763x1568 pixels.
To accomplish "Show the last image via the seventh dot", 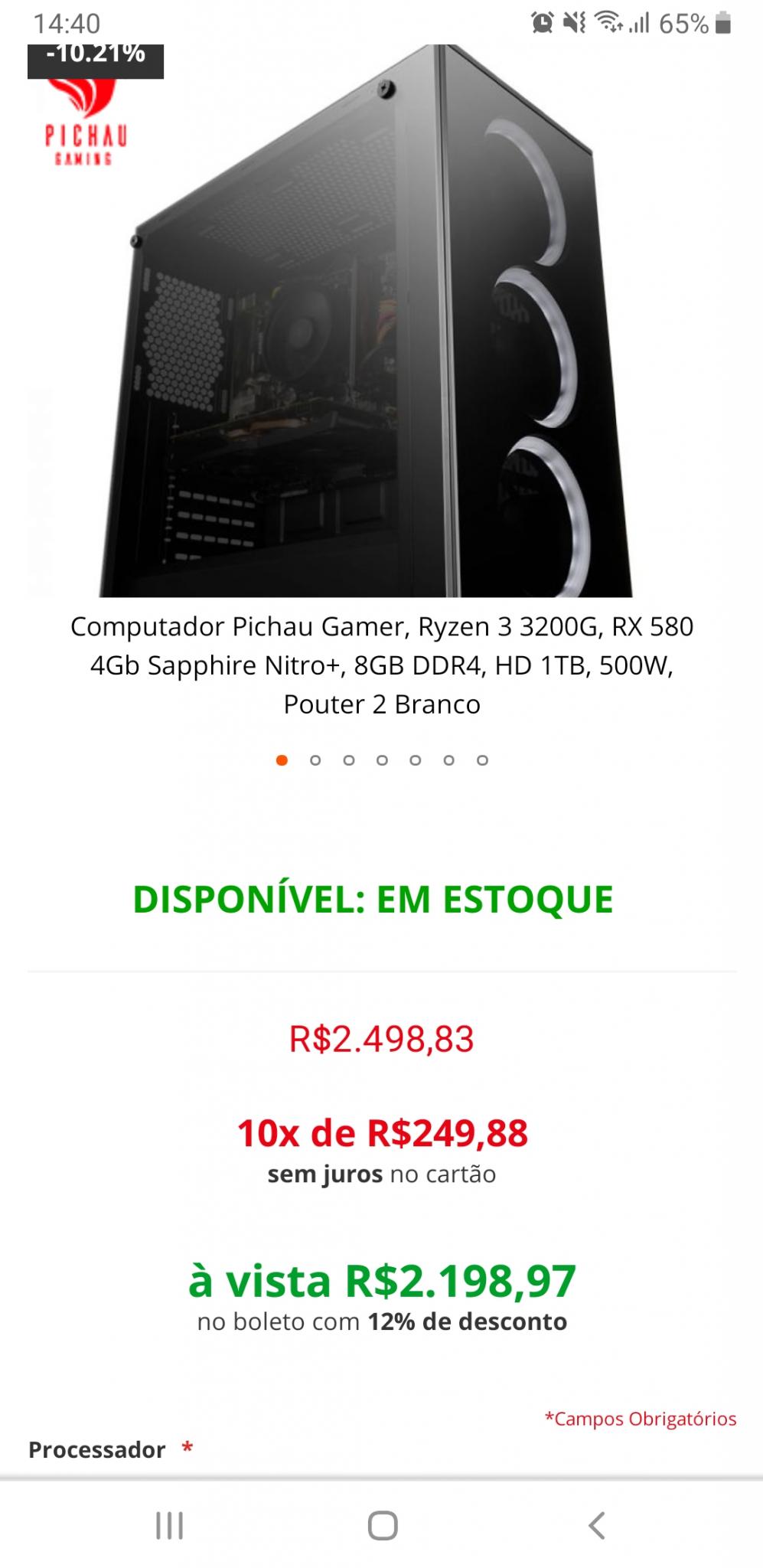I will (x=482, y=760).
